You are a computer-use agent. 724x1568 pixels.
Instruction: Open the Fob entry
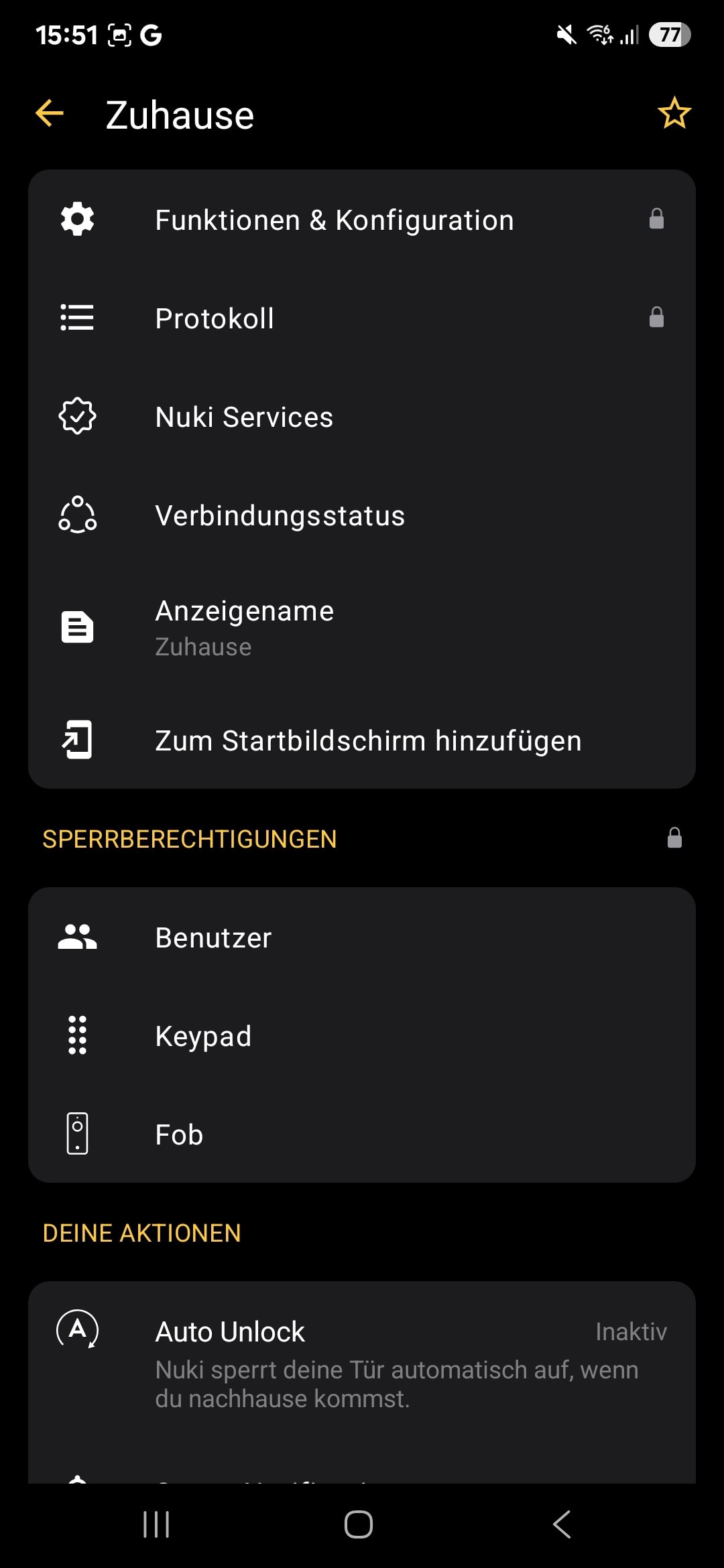pyautogui.click(x=362, y=1134)
